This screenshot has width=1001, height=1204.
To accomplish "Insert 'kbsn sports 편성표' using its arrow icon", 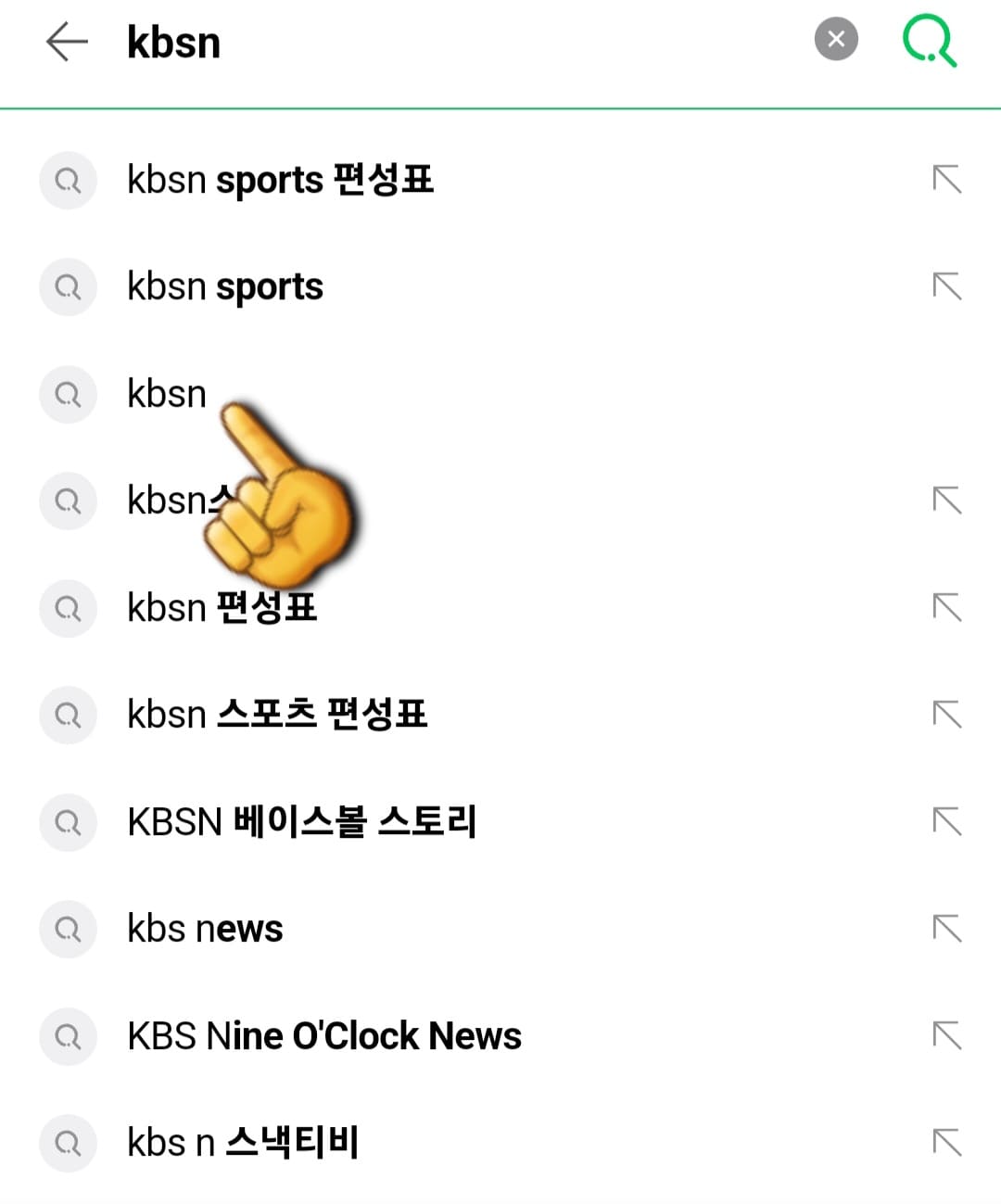I will pyautogui.click(x=947, y=181).
